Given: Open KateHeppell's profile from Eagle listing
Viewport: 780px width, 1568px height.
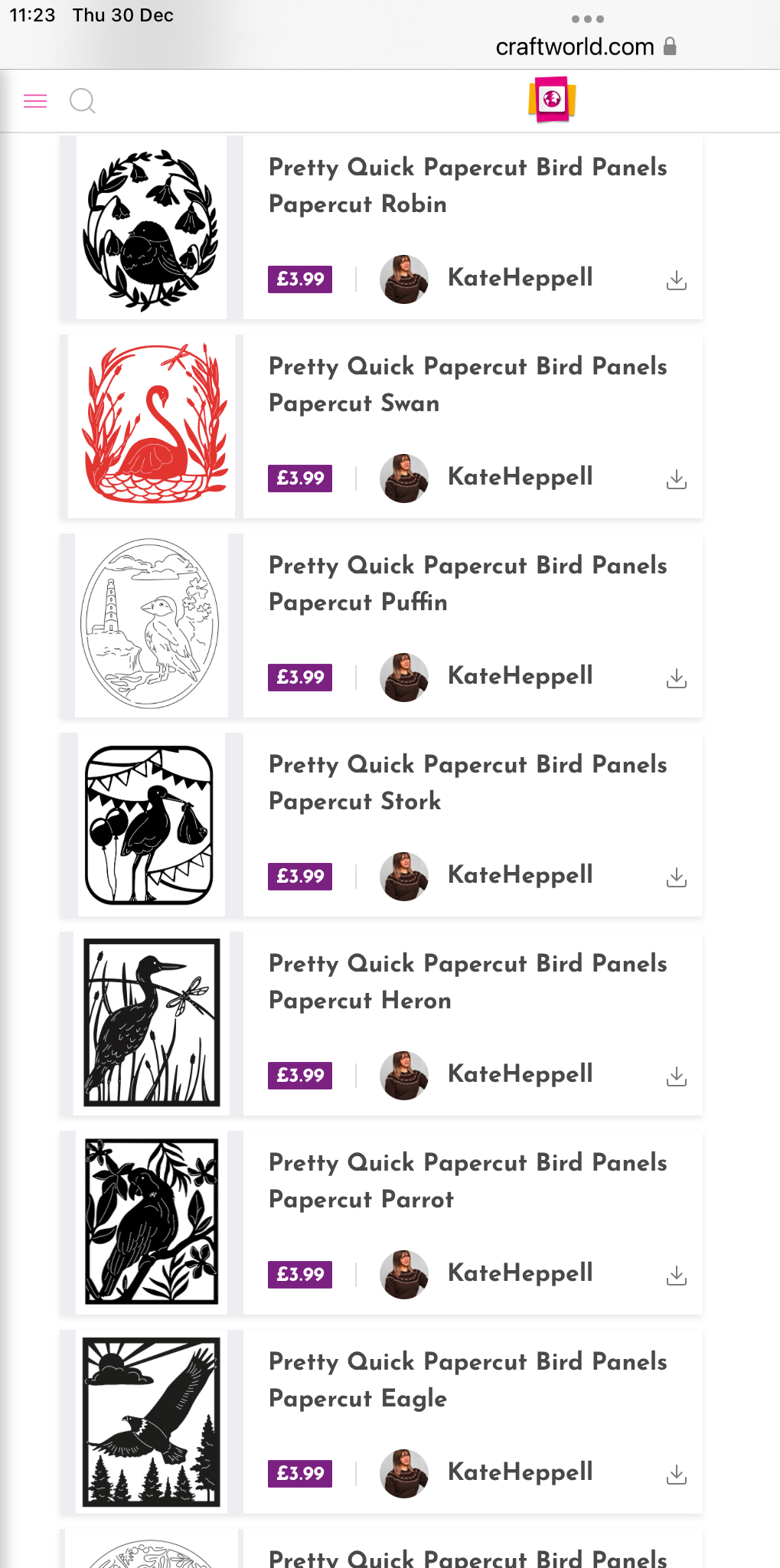Looking at the screenshot, I should [519, 1472].
